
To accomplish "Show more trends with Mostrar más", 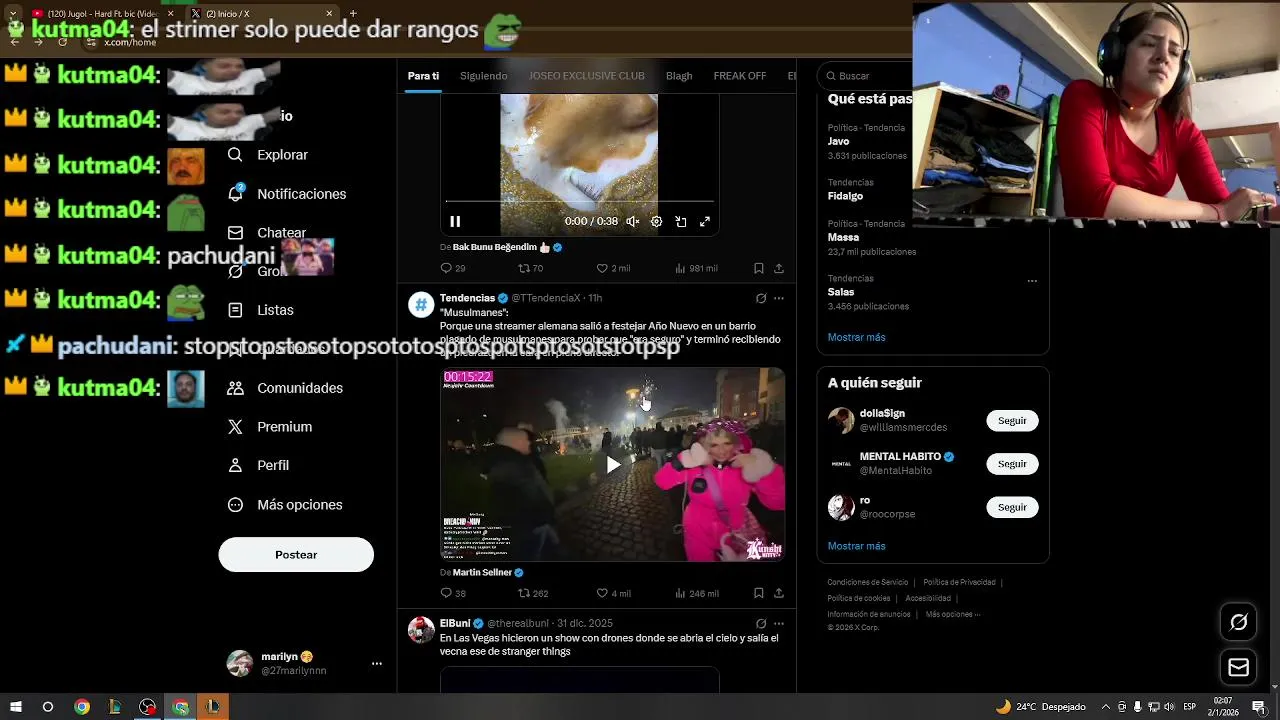I will point(856,337).
